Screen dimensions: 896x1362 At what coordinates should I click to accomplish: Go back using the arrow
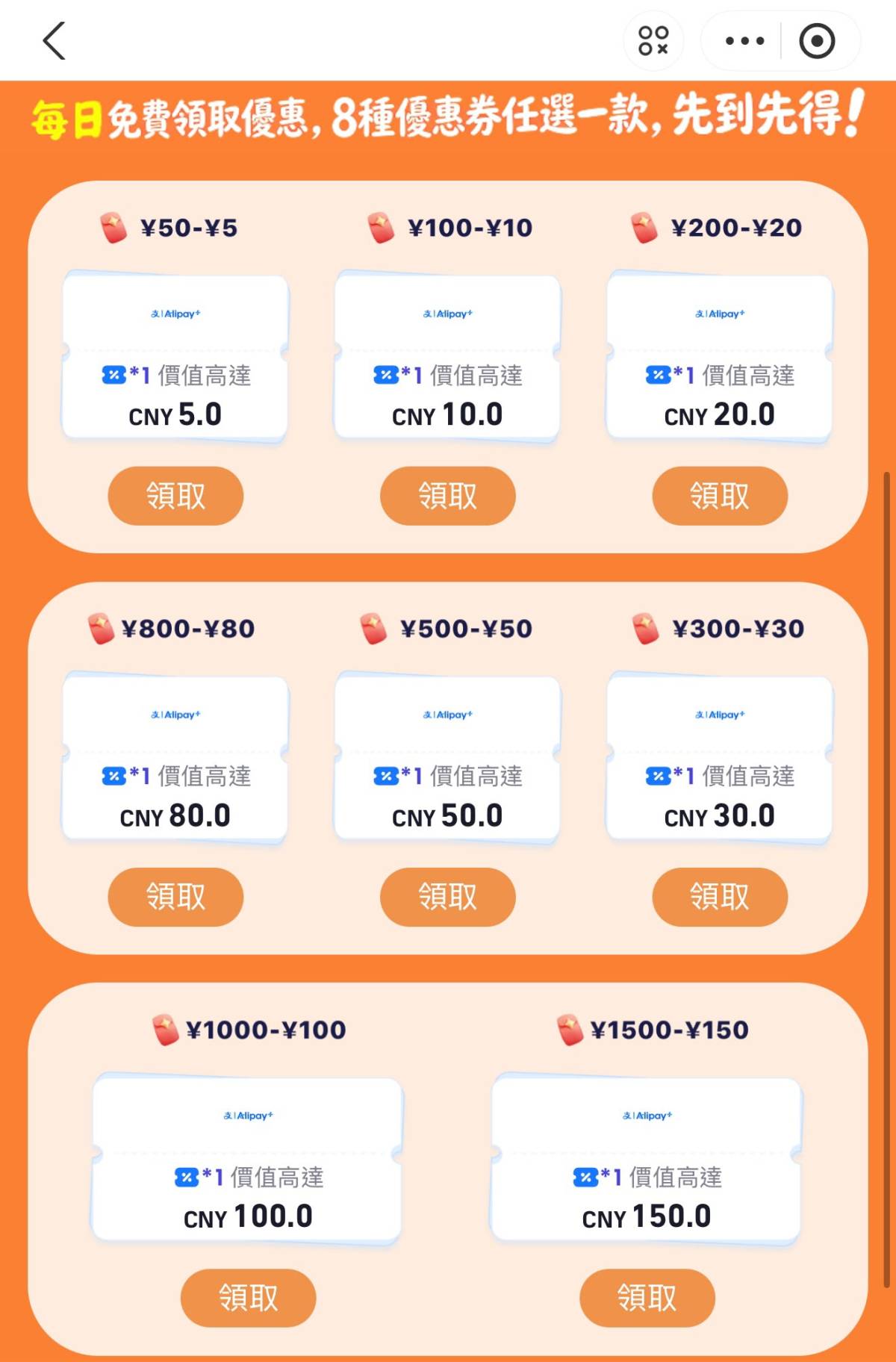point(54,40)
